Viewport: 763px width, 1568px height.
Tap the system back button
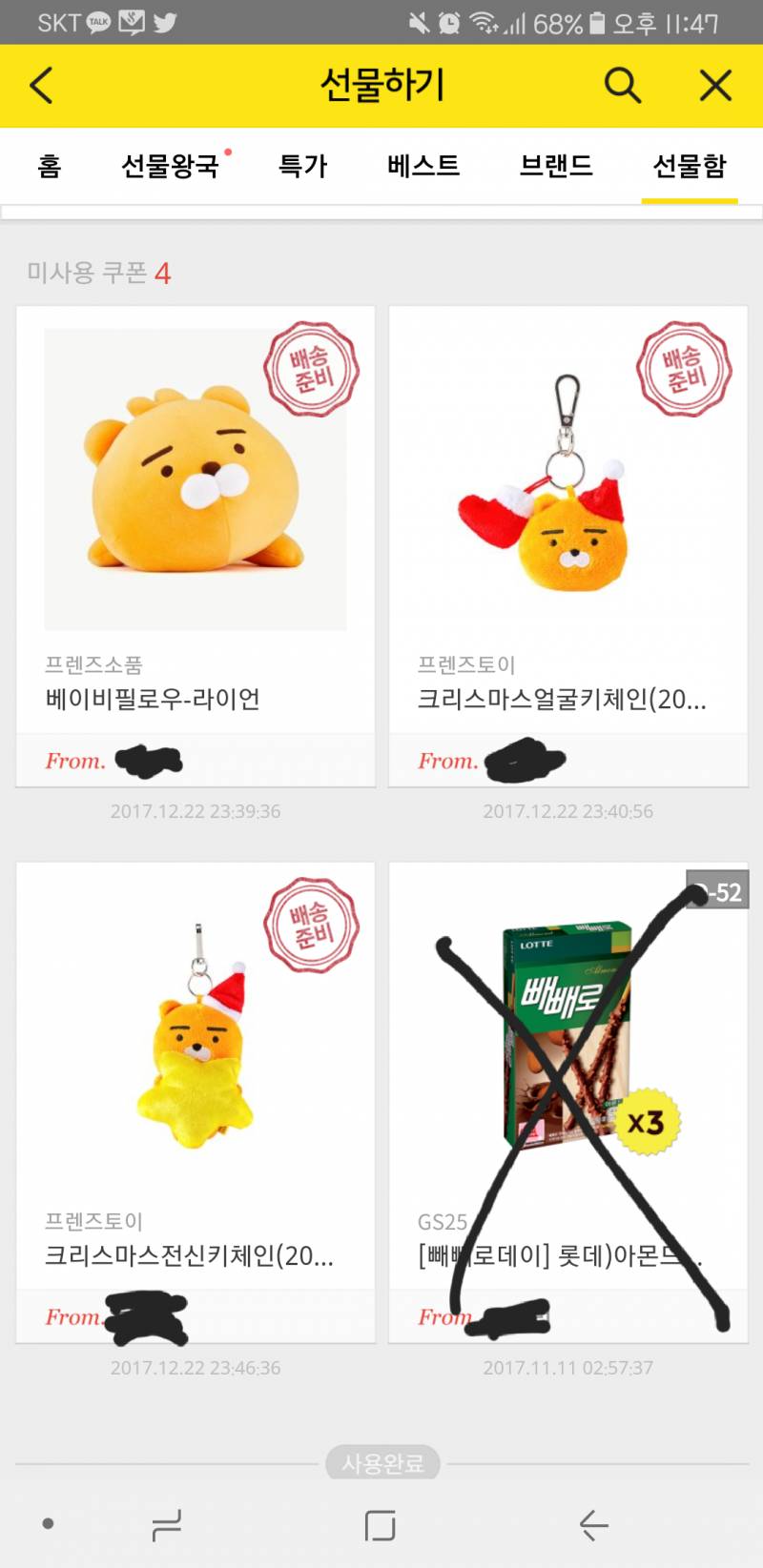pyautogui.click(x=593, y=1525)
